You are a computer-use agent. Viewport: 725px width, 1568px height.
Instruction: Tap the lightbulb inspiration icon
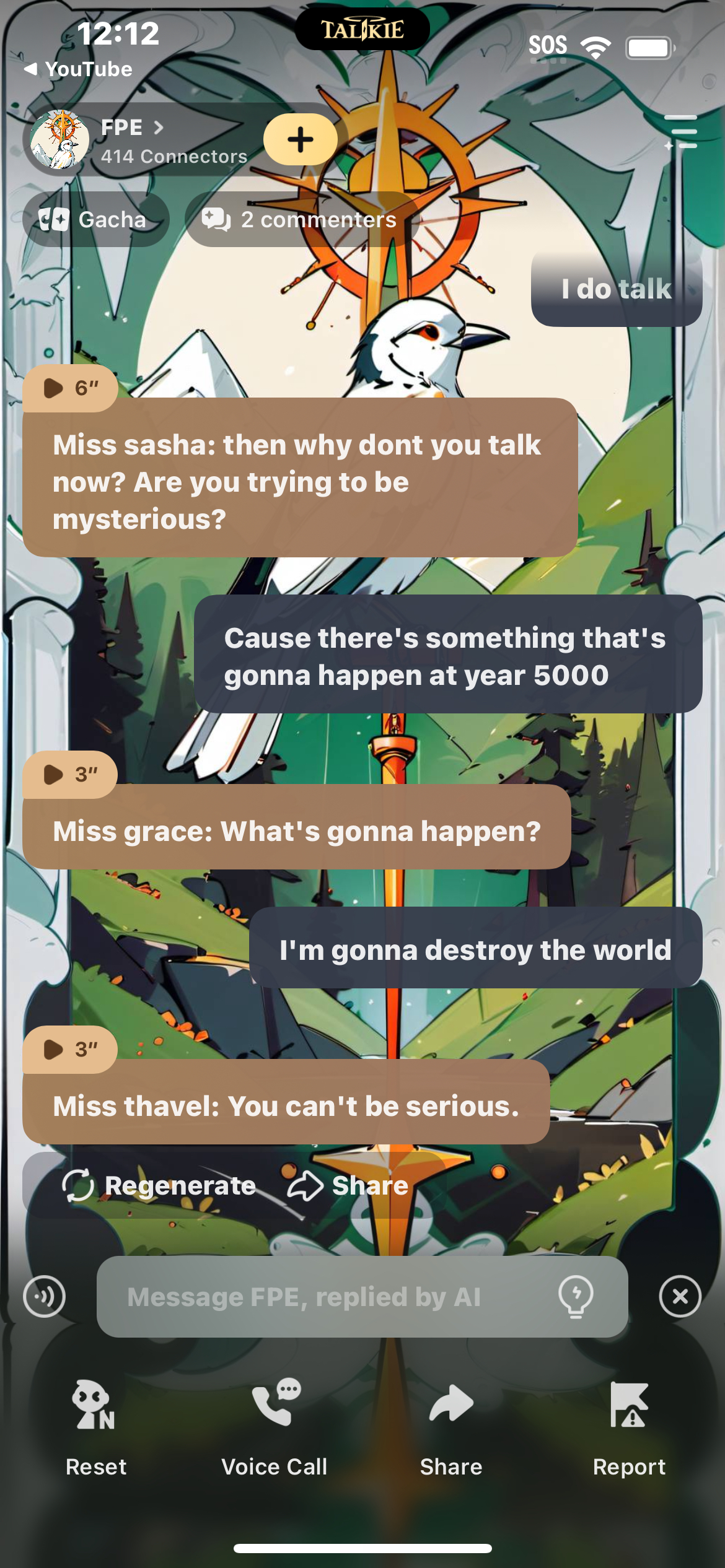point(576,1296)
